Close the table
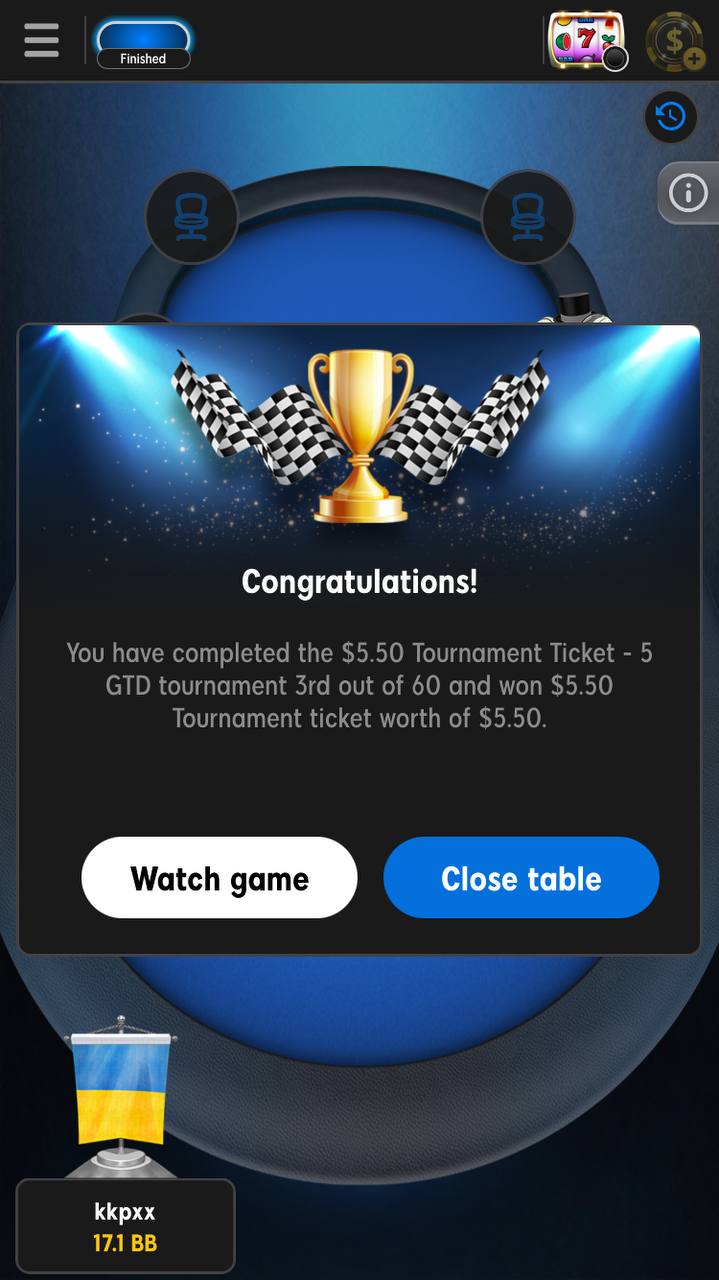Viewport: 719px width, 1280px height. pyautogui.click(x=521, y=878)
